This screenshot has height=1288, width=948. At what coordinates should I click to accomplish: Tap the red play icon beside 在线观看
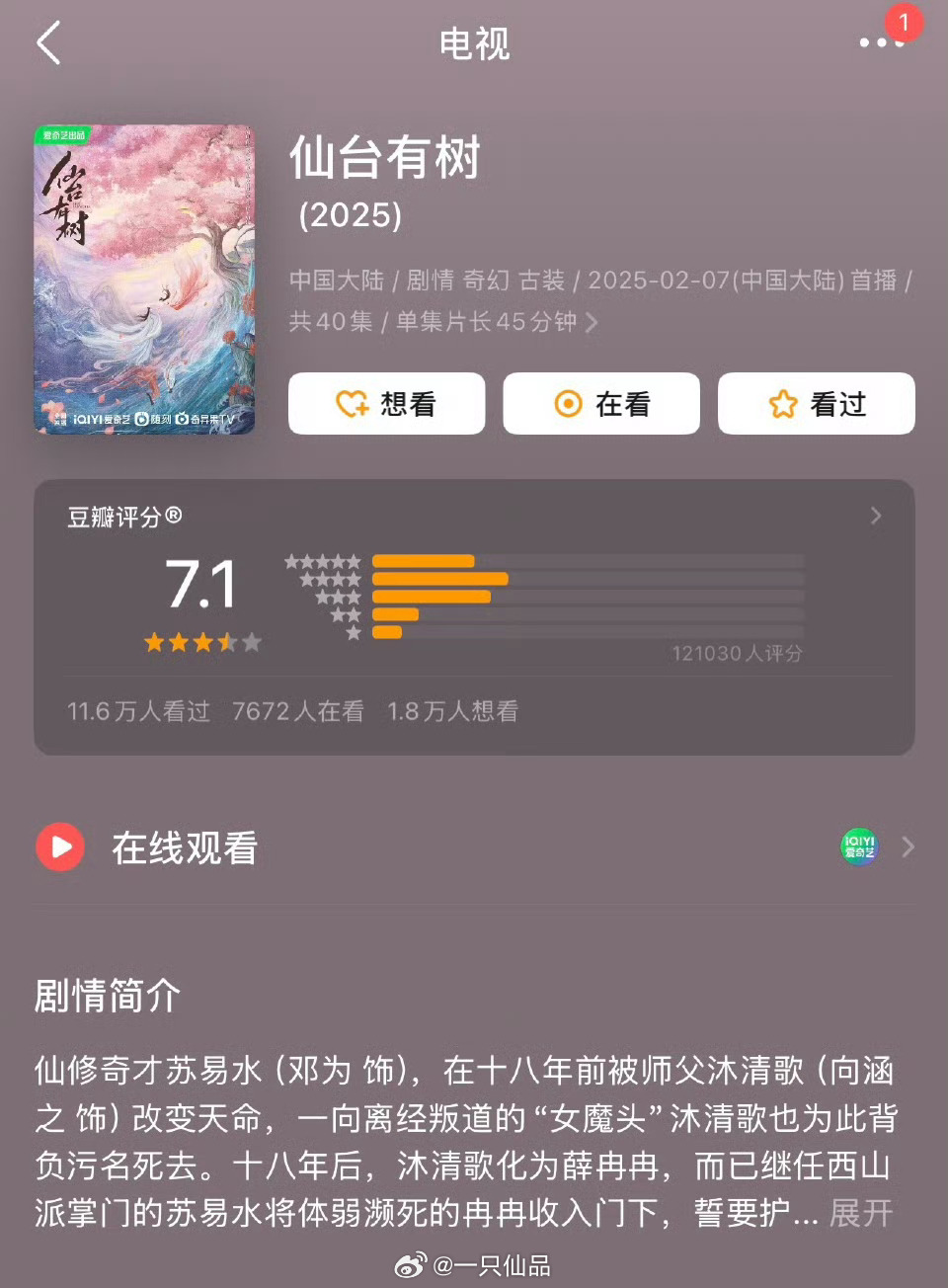pyautogui.click(x=59, y=846)
